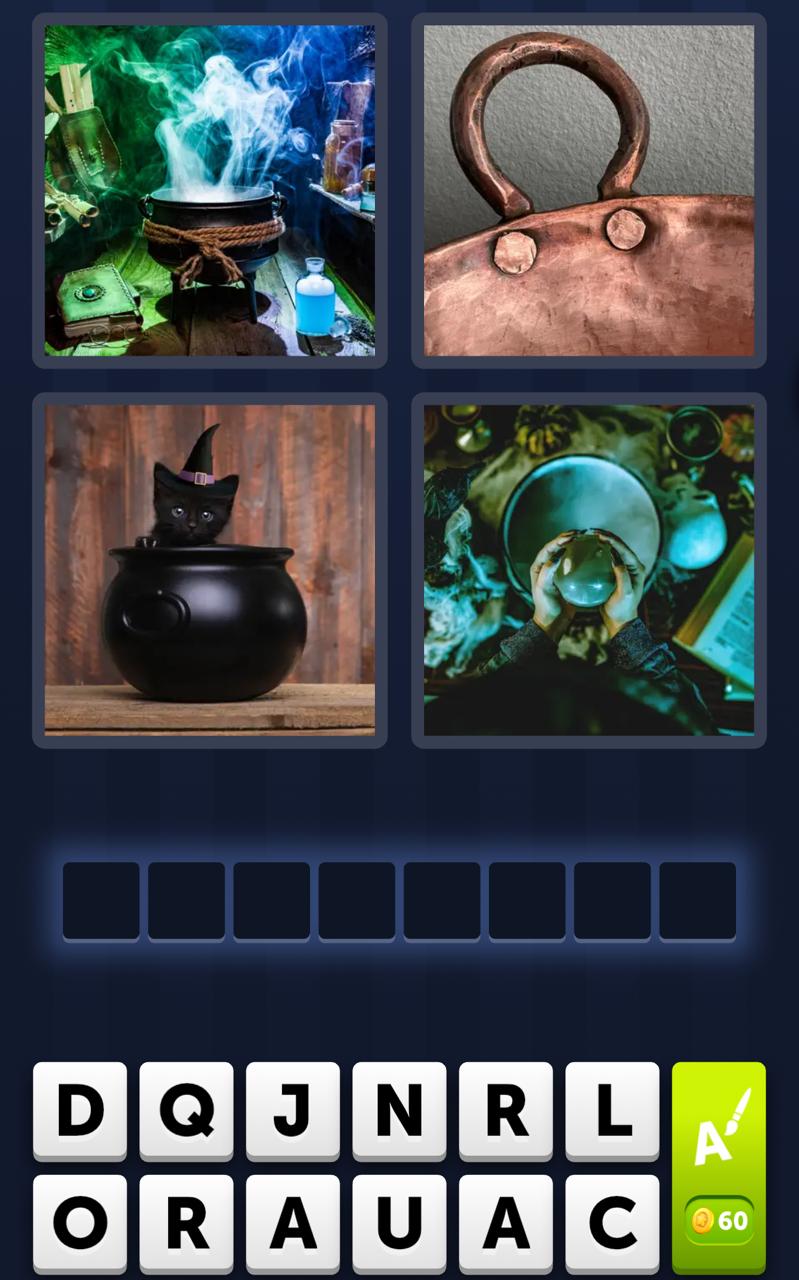Enlarge the copper pot handle picture
Viewport: 799px width, 1280px height.
pos(589,191)
